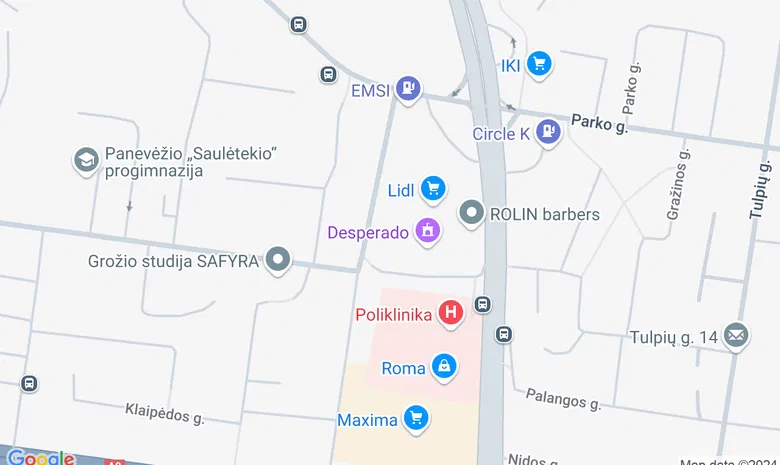
Task: Open the Tulpių g. 14 post office marker
Action: click(x=737, y=336)
